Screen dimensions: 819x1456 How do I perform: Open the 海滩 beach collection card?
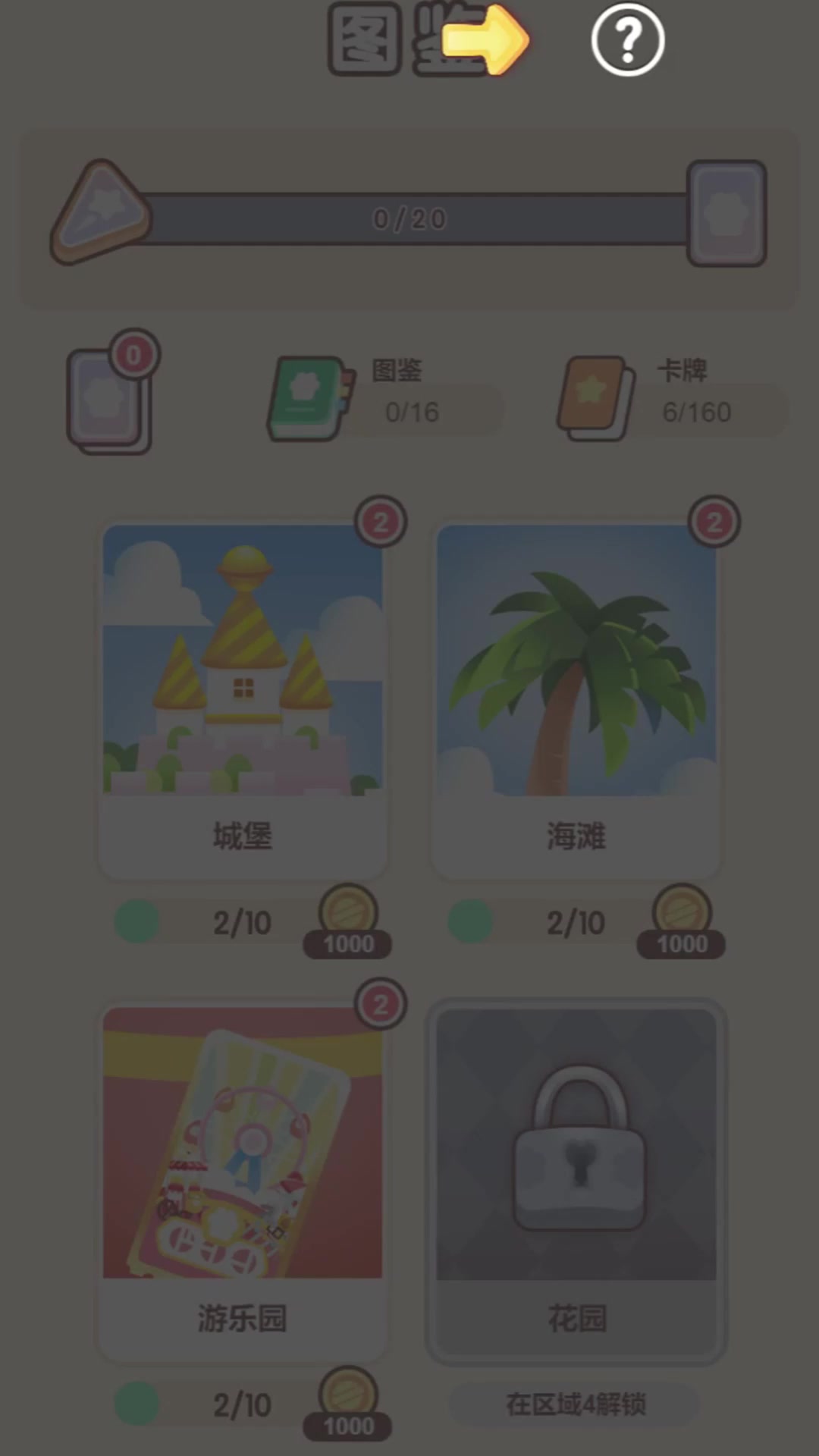(576, 700)
